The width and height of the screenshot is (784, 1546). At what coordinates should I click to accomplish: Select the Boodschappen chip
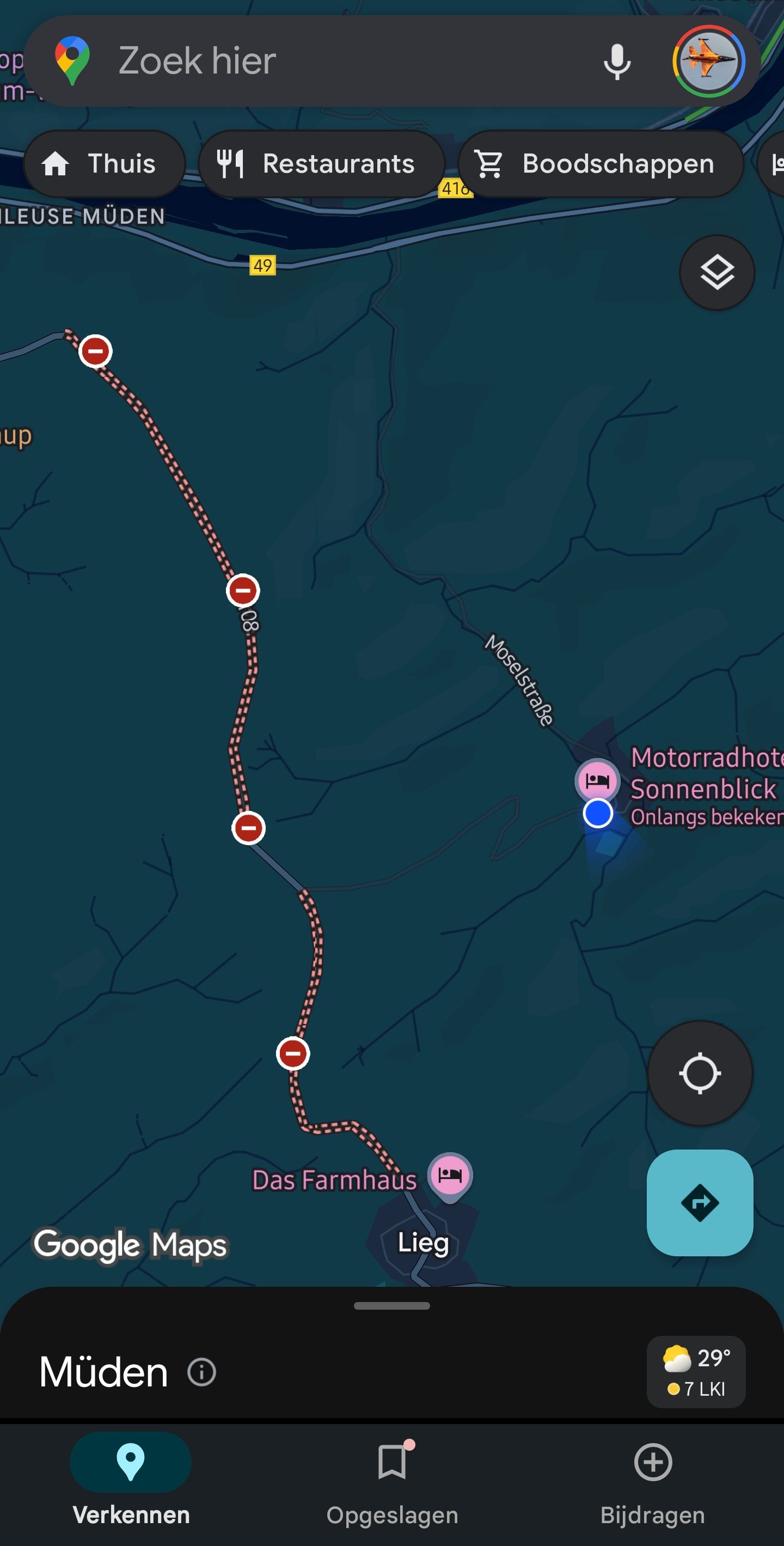click(600, 164)
